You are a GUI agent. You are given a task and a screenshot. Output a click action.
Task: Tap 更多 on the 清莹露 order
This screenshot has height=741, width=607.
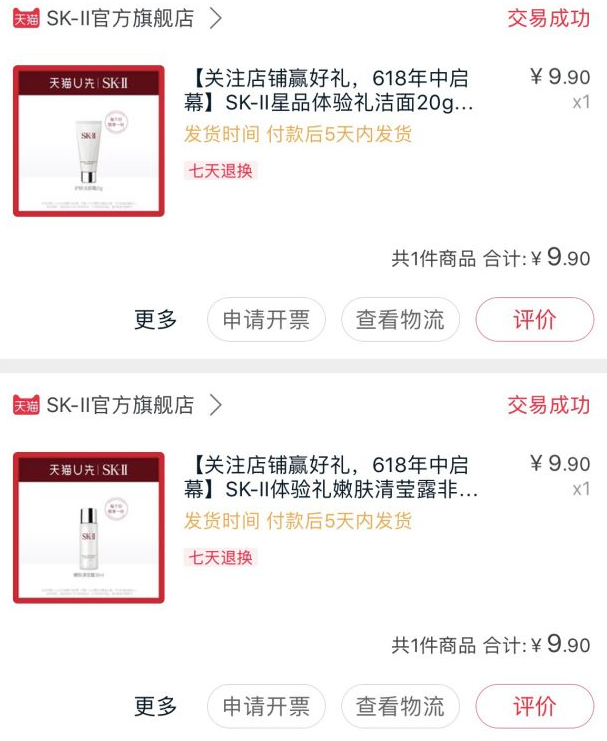coord(156,706)
